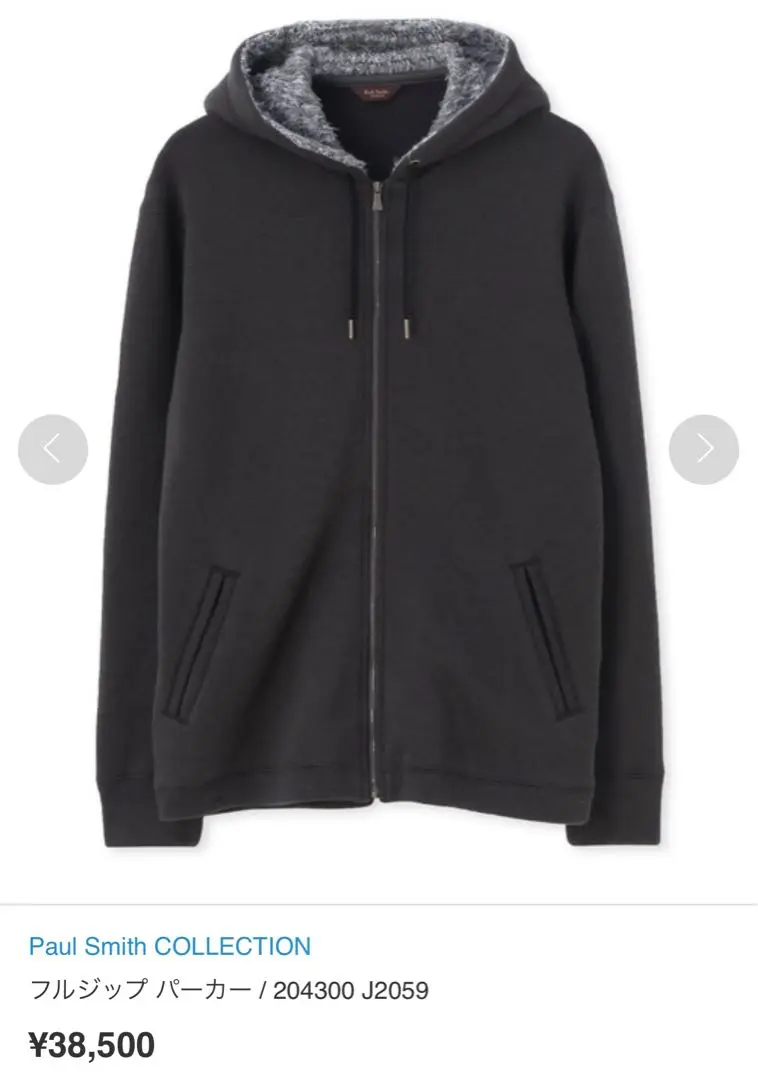Open the Paul Smith COLLECTION brand link

(x=170, y=945)
